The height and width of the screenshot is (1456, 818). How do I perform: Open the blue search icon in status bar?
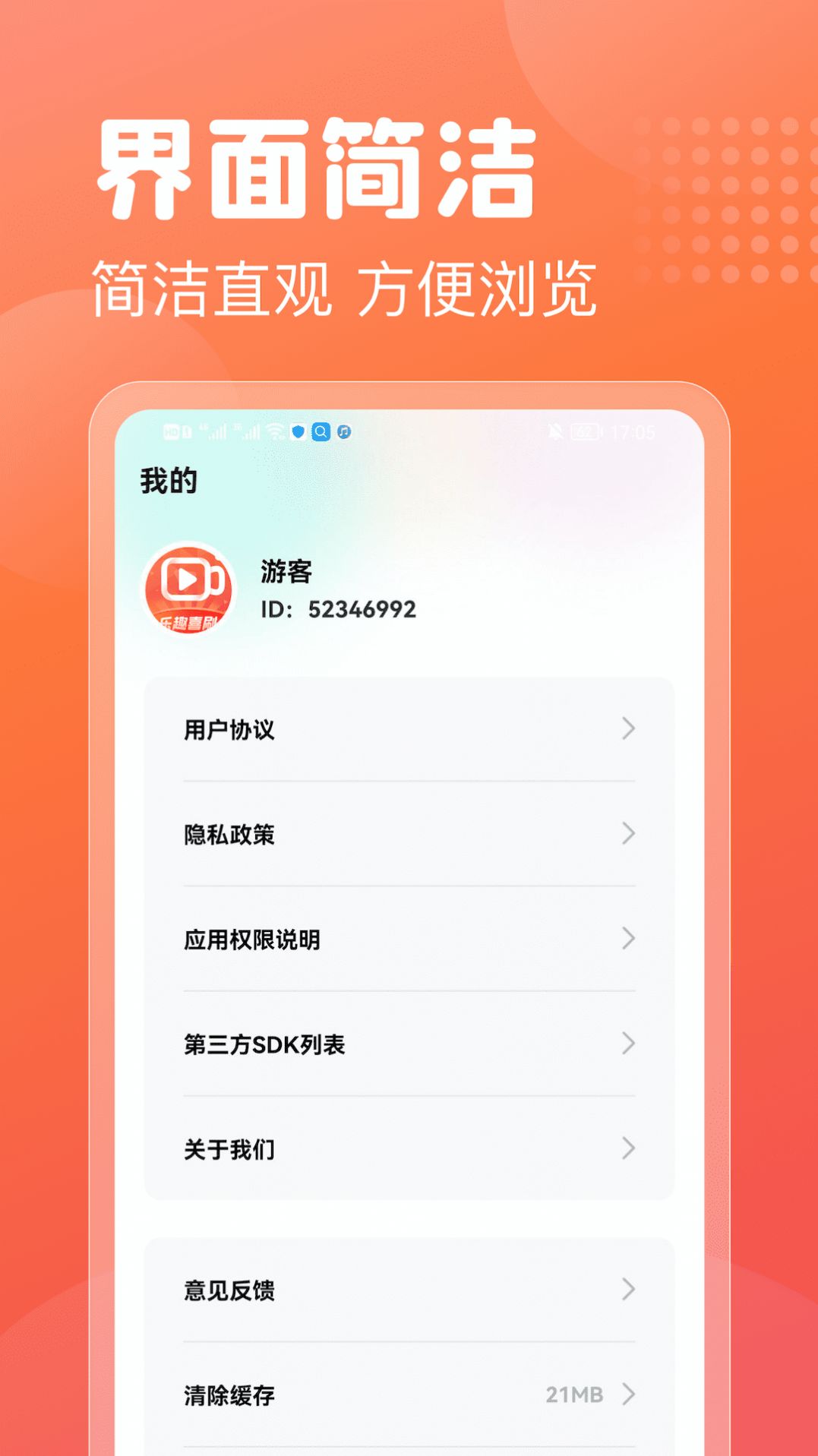click(322, 433)
